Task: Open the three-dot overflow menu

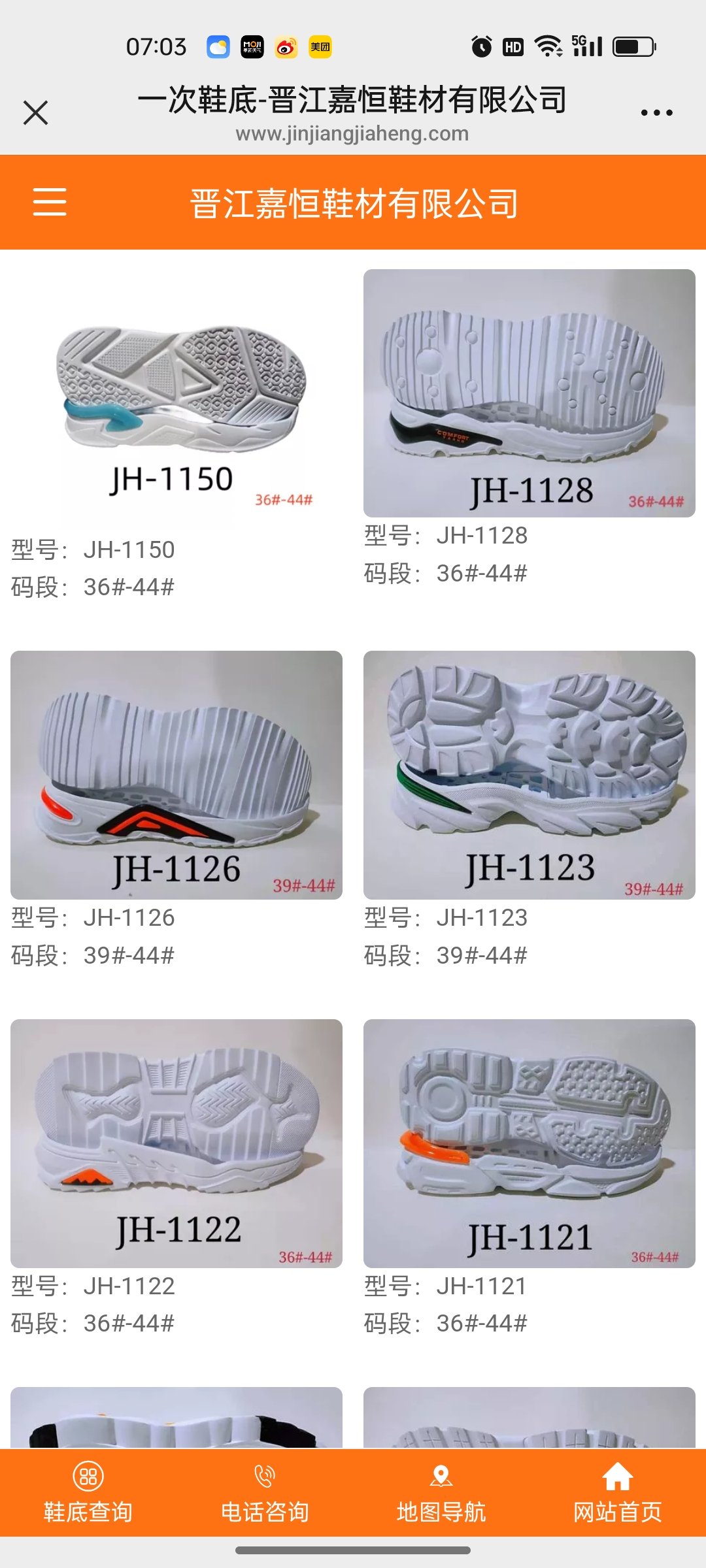Action: tap(656, 113)
